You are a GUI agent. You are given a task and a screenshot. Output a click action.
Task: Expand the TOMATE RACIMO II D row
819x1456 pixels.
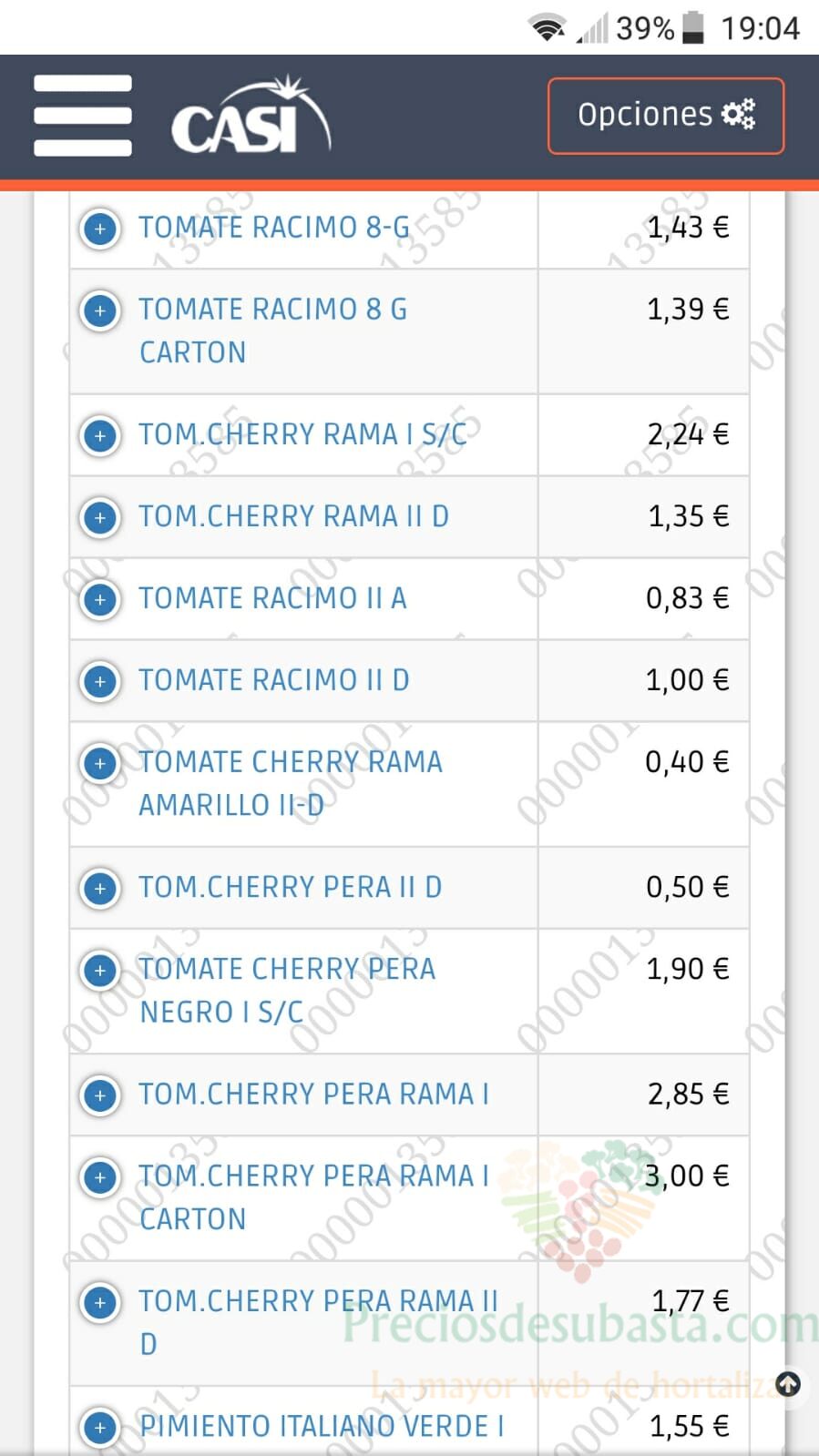click(x=100, y=681)
